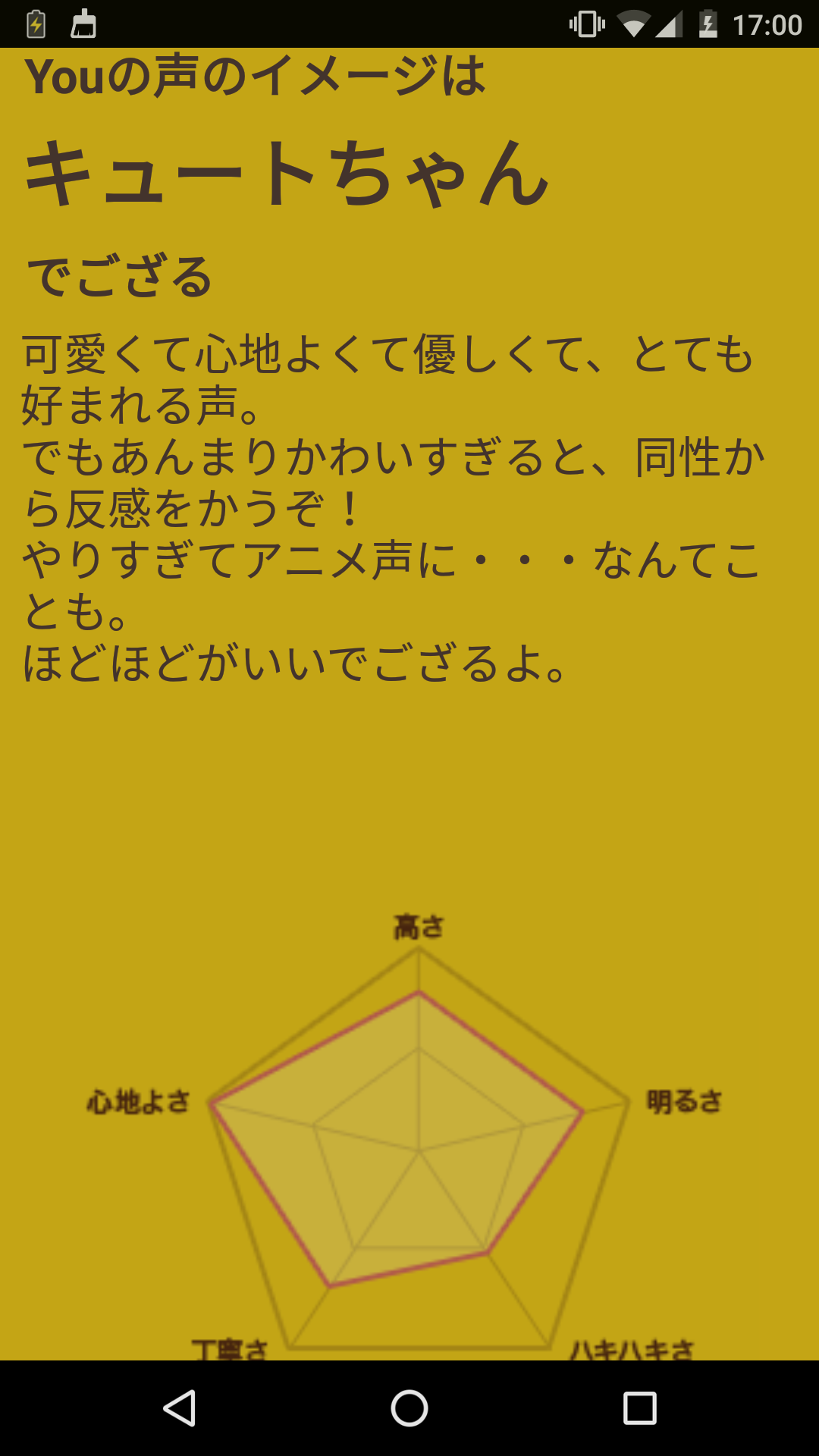The width and height of the screenshot is (819, 1456).
Task: Tap the system back button
Action: (x=180, y=1408)
